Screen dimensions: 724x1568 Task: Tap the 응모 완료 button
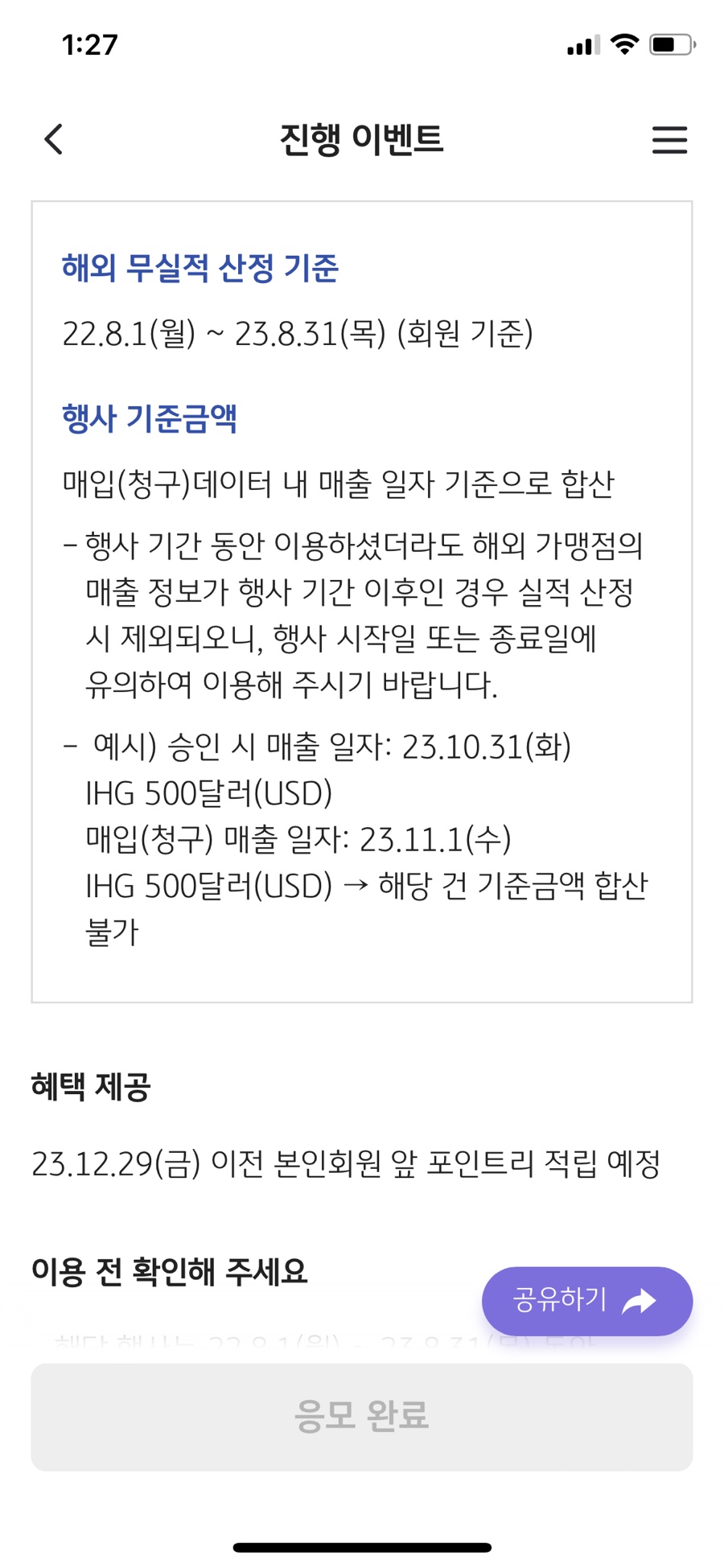(361, 1416)
